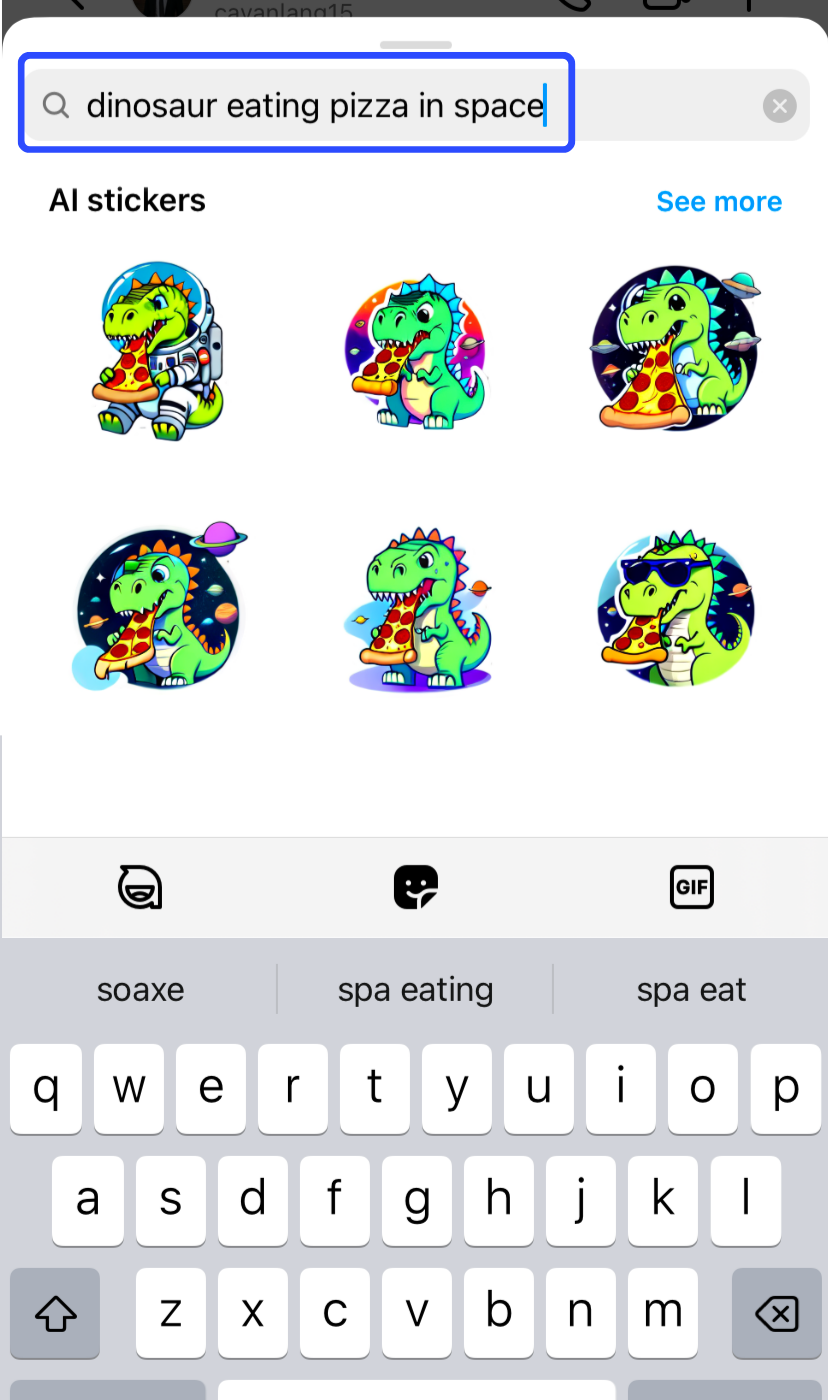Choose the dinosaur wearing sunglasses sticker
Screen dimensions: 828x1400
[x=673, y=610]
